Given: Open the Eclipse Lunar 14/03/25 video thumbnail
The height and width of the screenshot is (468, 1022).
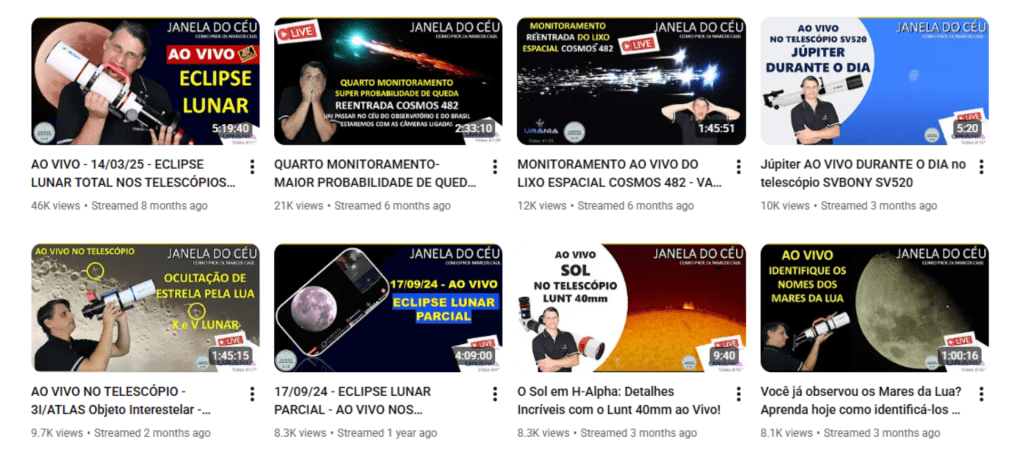Looking at the screenshot, I should point(145,81).
